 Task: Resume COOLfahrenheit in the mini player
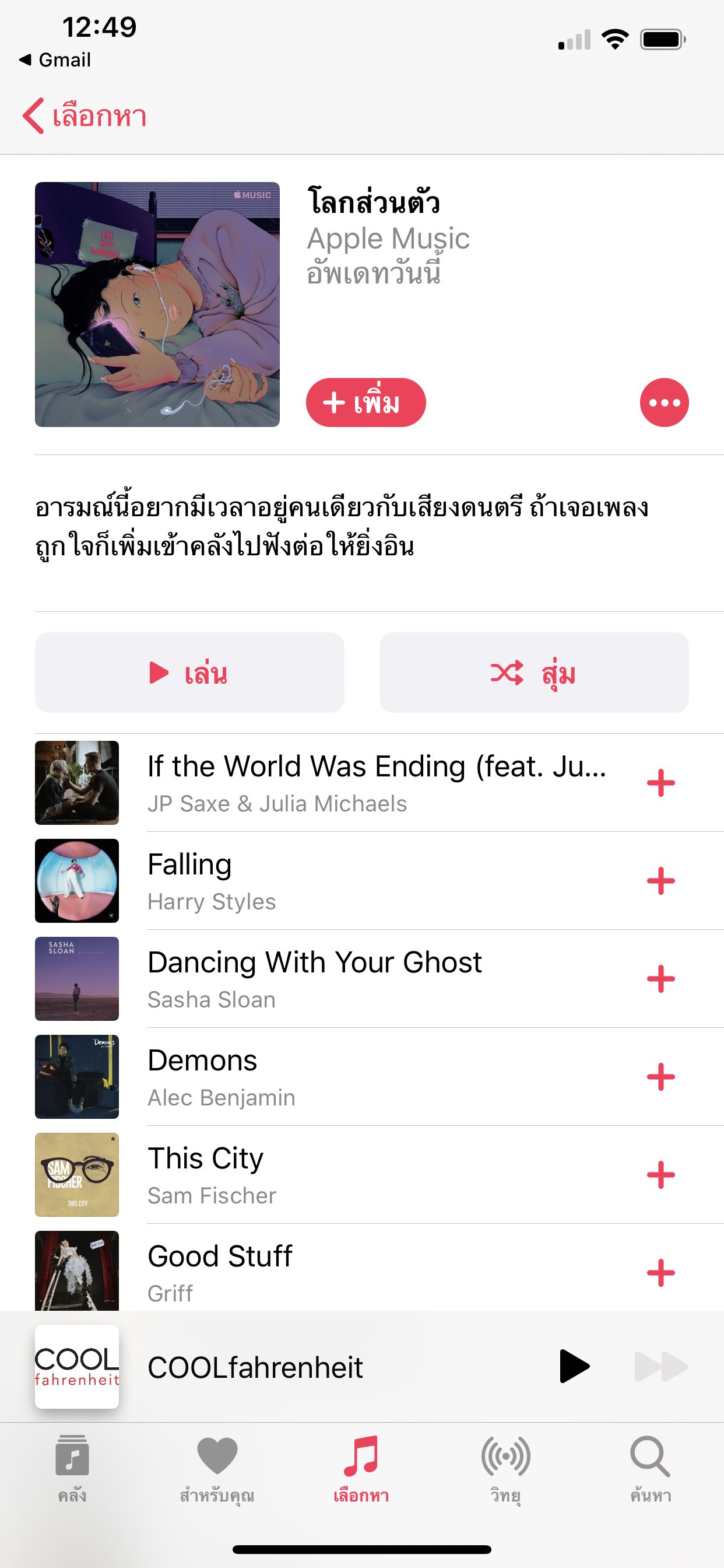(x=574, y=1367)
